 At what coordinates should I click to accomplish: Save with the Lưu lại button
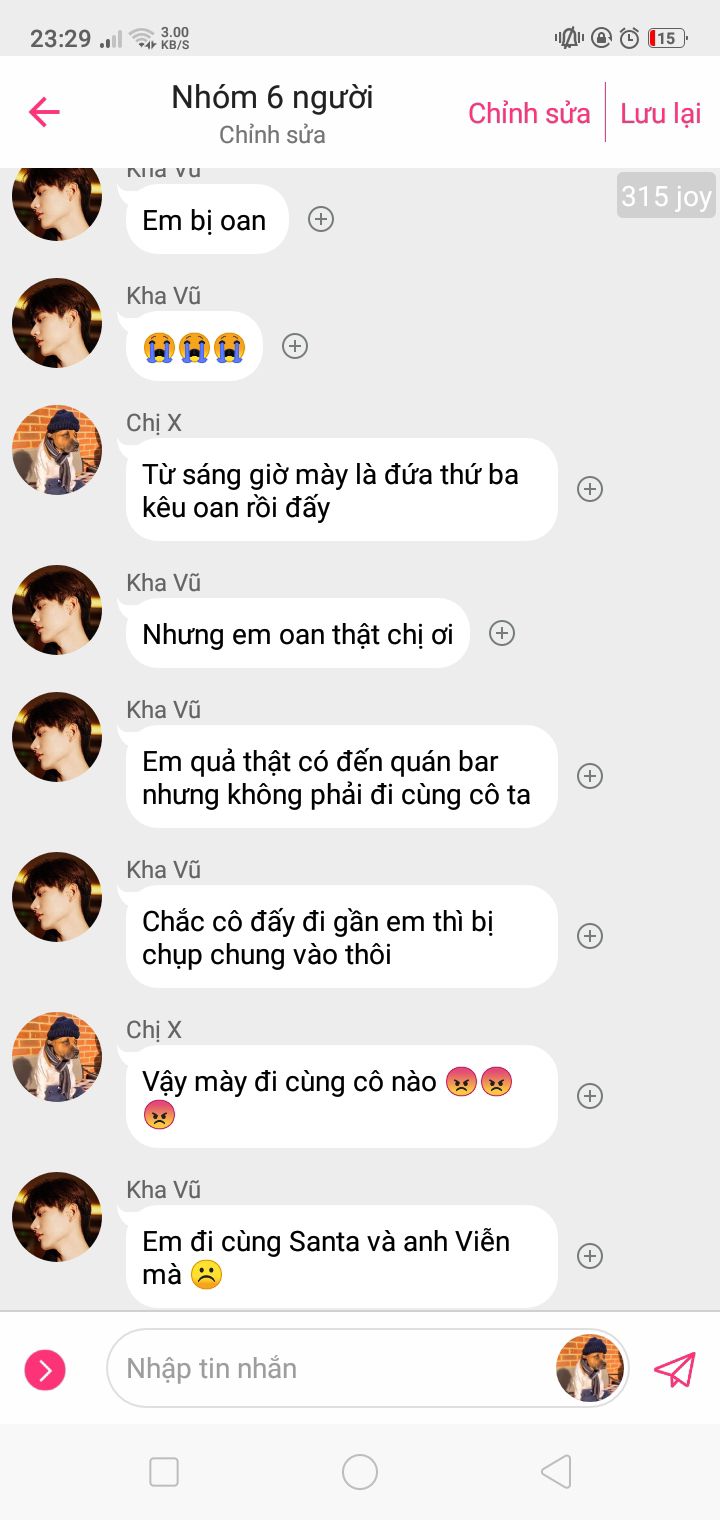pyautogui.click(x=661, y=113)
